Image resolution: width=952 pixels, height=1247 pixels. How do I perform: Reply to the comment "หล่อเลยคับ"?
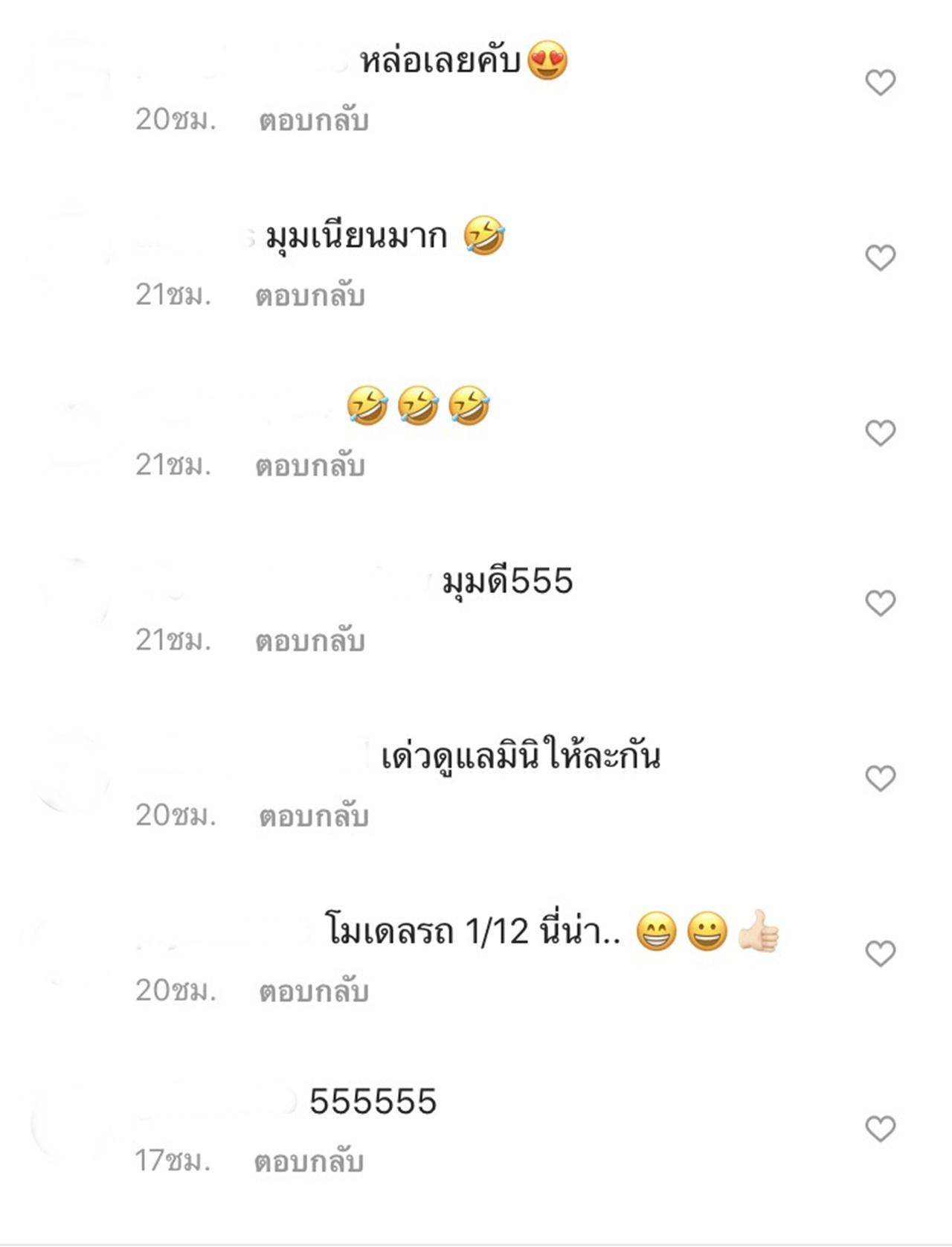[x=313, y=121]
